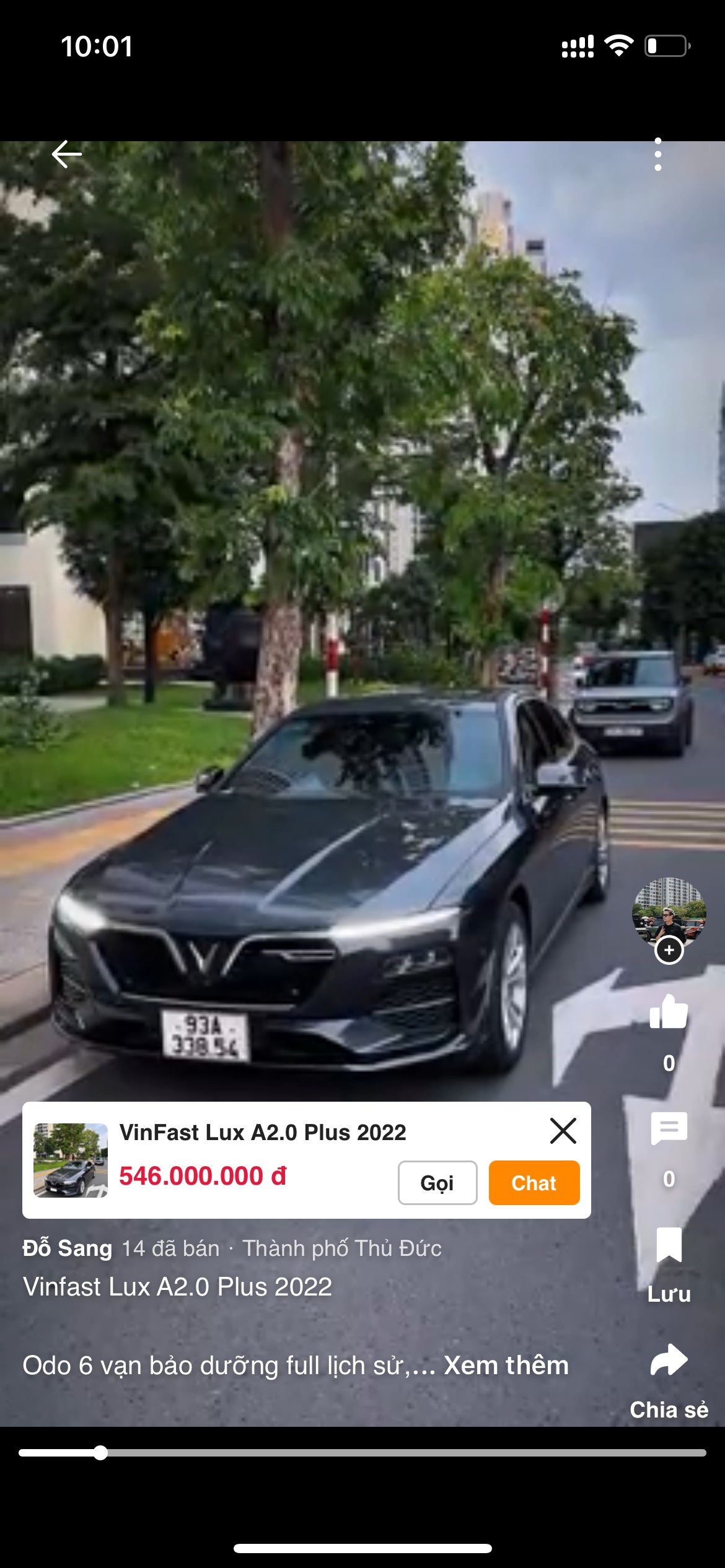The height and width of the screenshot is (1568, 725).
Task: Save the listing with Lưu bookmark
Action: tap(669, 1245)
